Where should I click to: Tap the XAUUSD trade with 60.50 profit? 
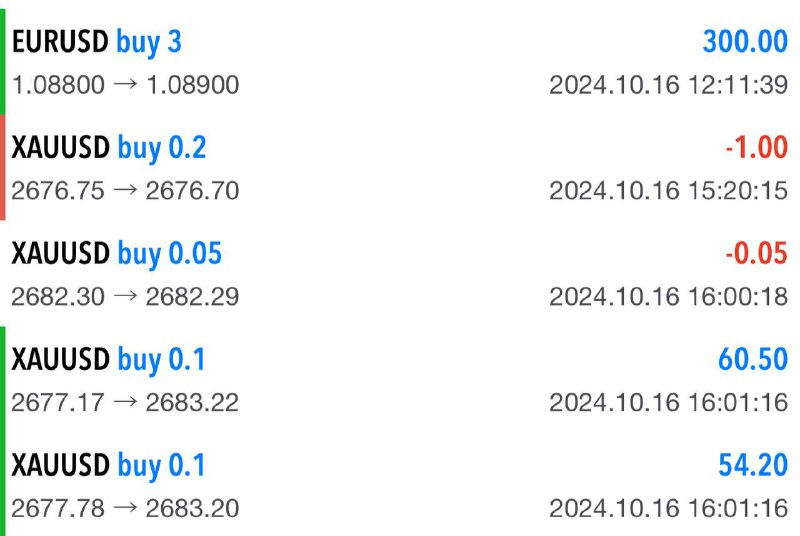point(400,380)
